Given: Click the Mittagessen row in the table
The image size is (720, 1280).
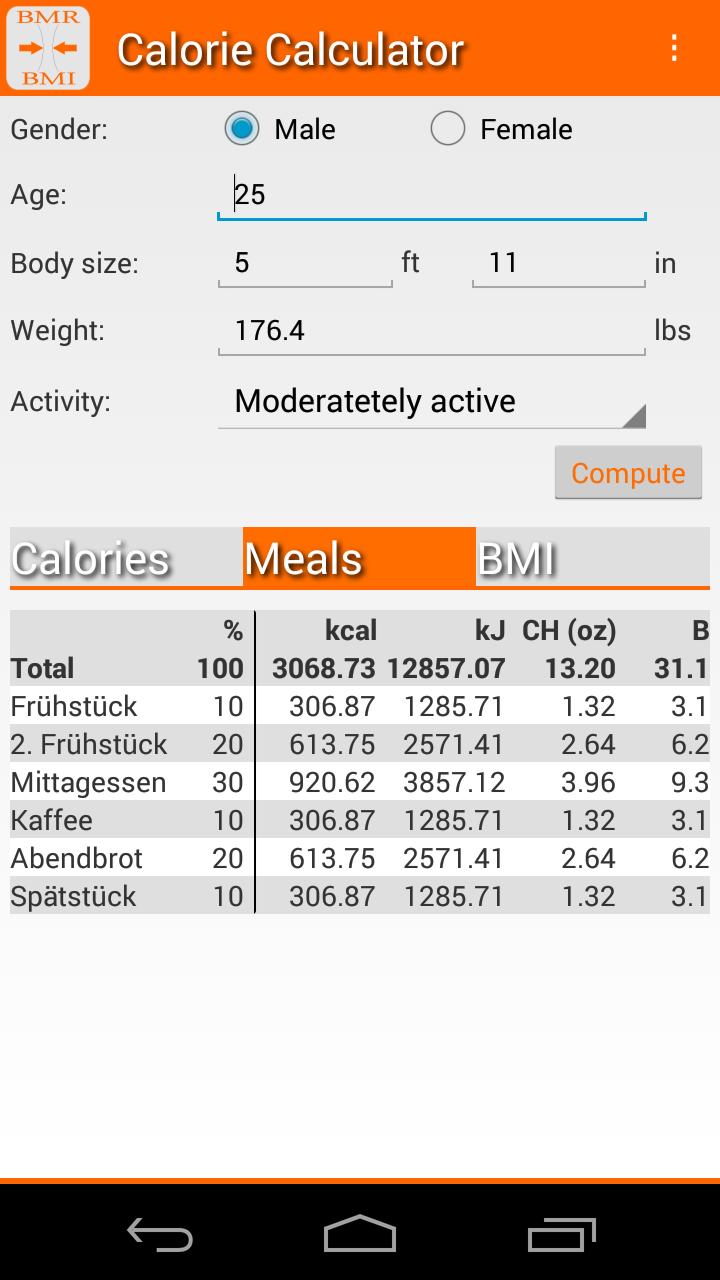Looking at the screenshot, I should (360, 782).
